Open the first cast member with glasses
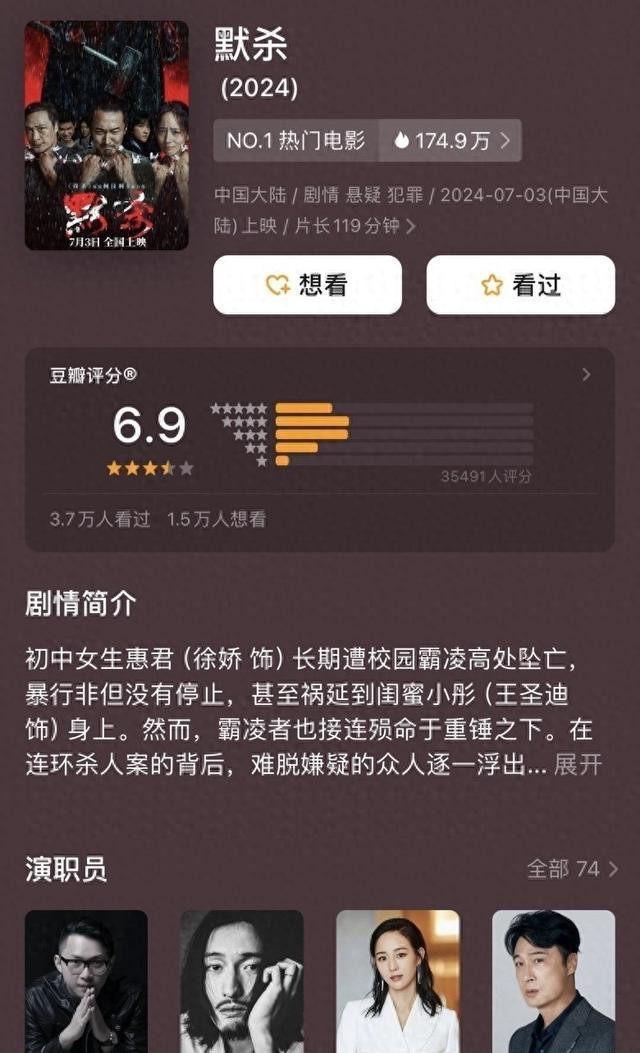Screen dimensions: 640x1053 click(86, 981)
